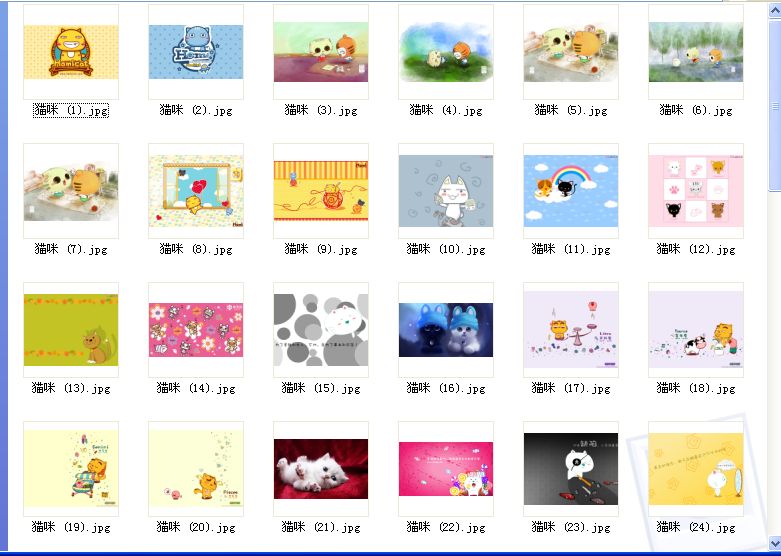
Task: Choose the file 猫咪 (23).jpg
Action: coord(571,469)
